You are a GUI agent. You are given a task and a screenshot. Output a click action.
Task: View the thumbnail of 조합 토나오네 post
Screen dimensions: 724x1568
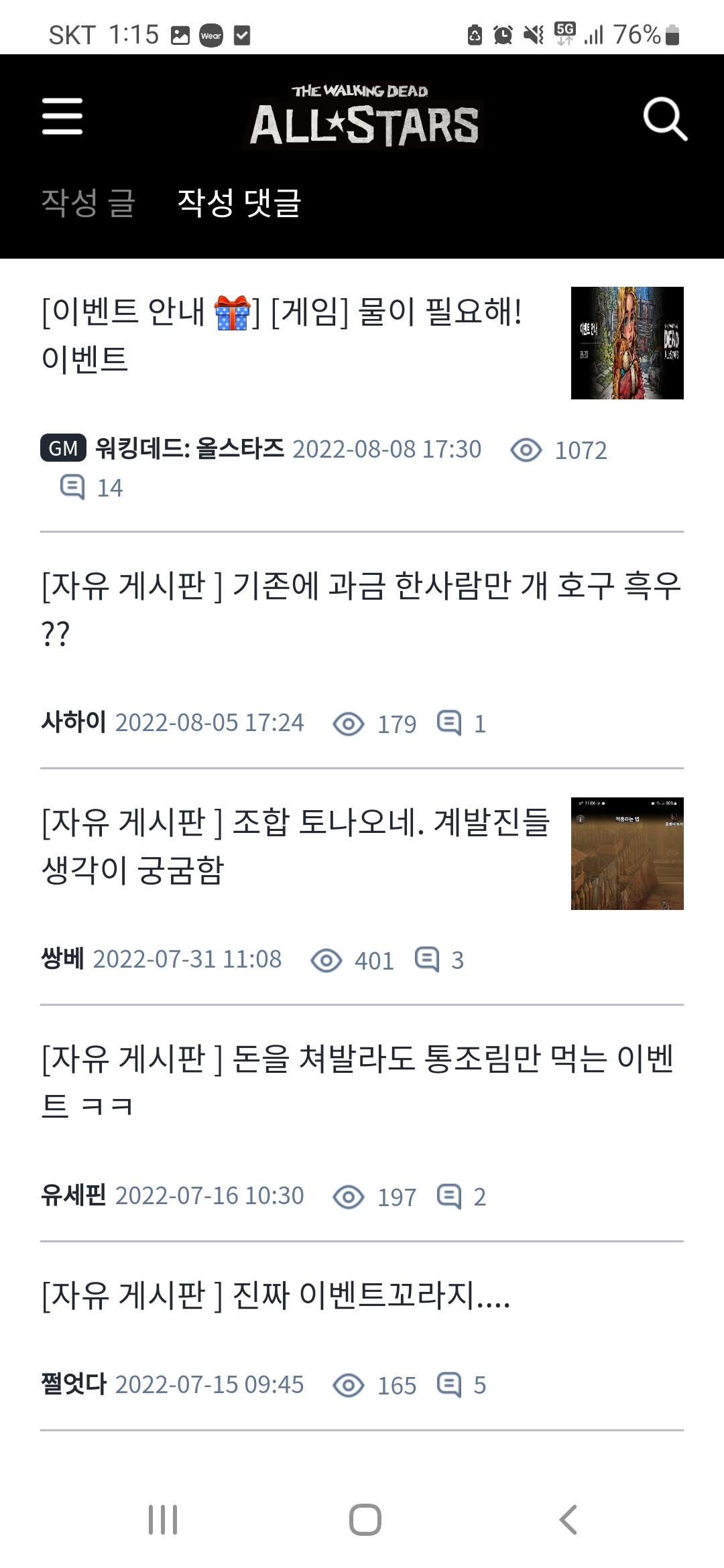click(627, 854)
